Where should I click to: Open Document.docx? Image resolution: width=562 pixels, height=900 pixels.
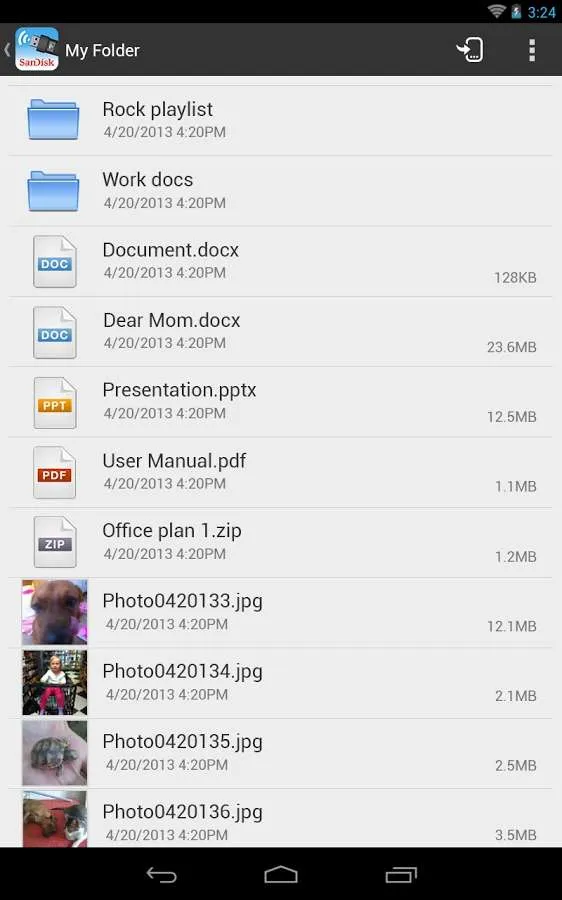pos(280,261)
